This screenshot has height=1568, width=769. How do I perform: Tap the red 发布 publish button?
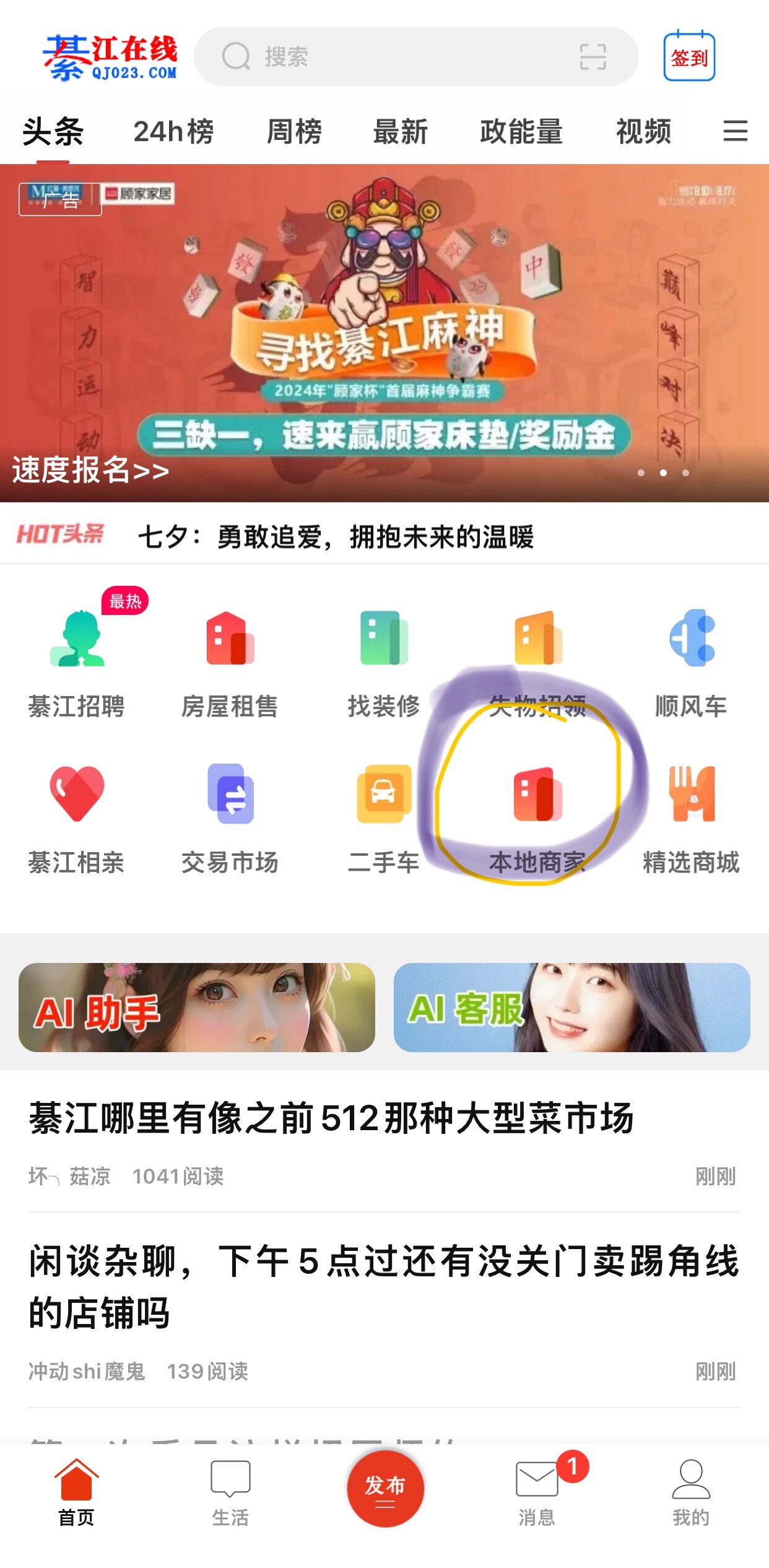385,1489
